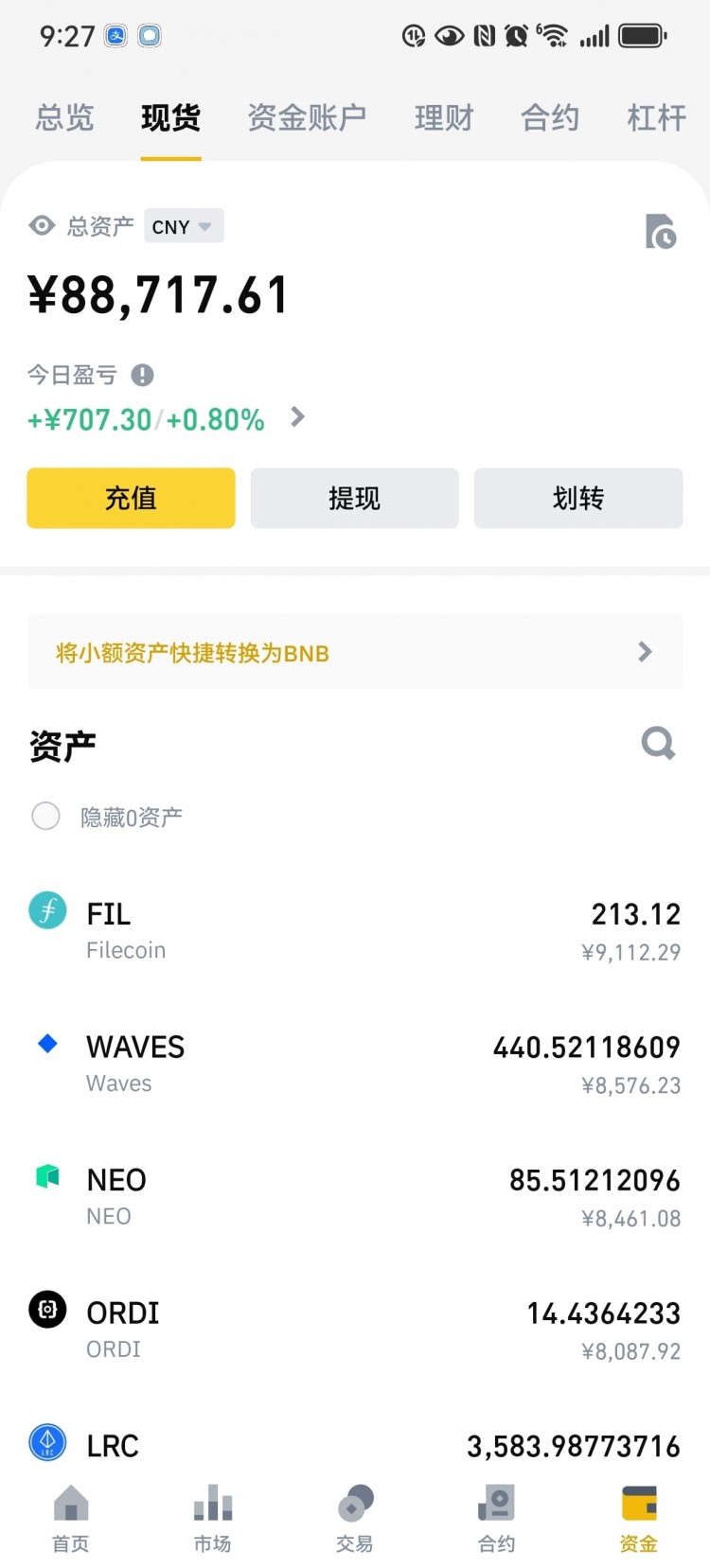Open the FIL Filecoin asset row
Viewport: 710px width, 1568px height.
coord(355,931)
